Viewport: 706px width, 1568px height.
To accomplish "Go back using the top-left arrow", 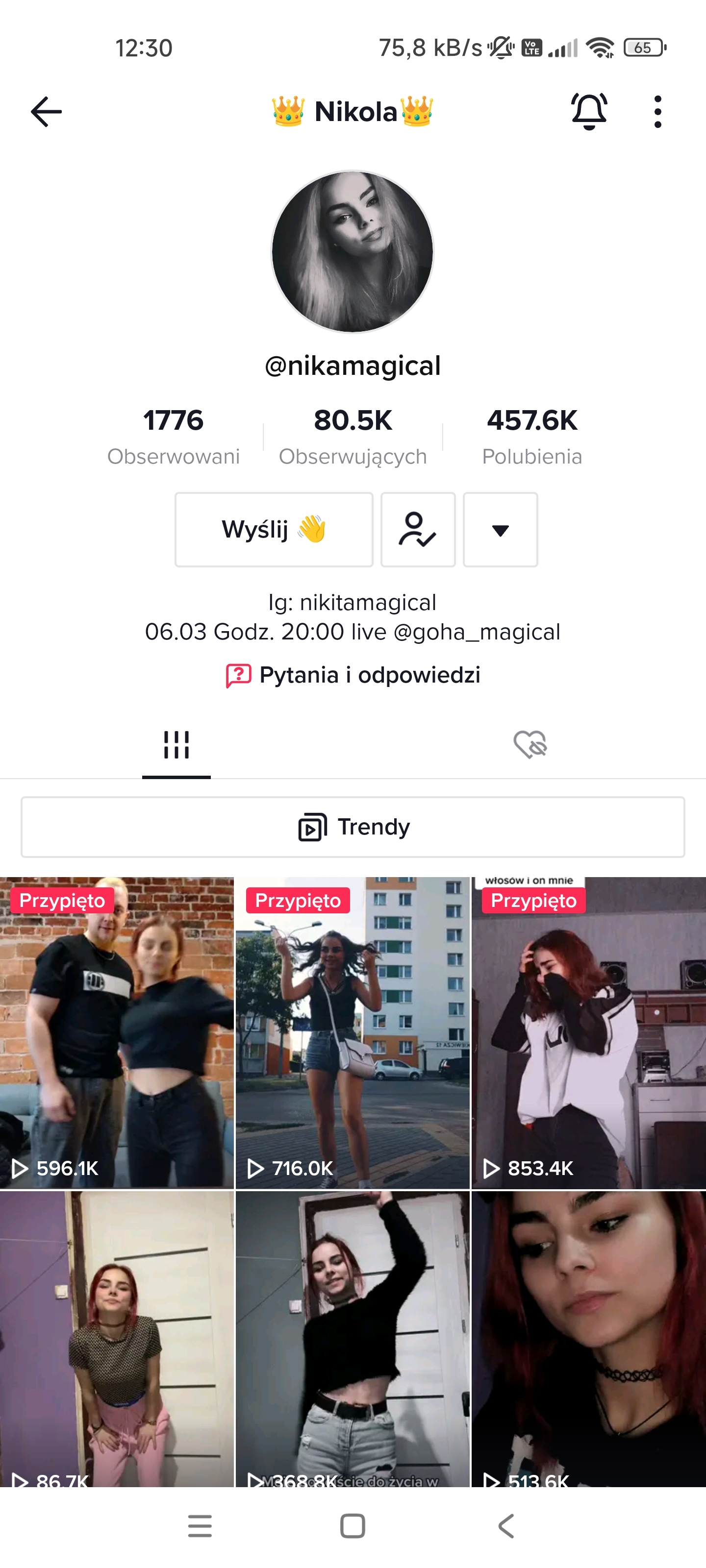I will pos(46,112).
